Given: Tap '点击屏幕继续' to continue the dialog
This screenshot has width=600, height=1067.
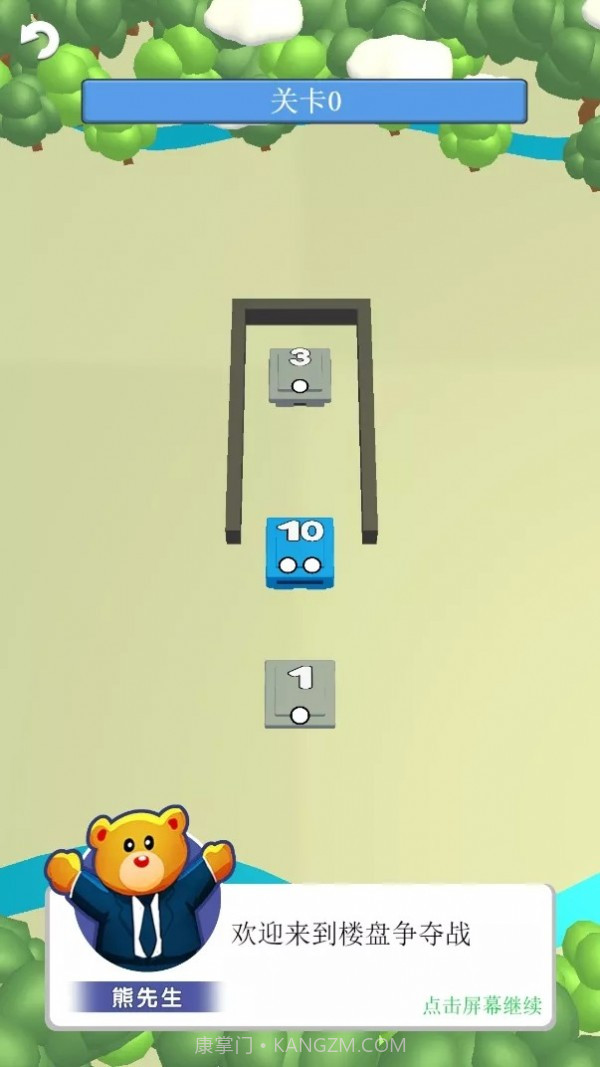Looking at the screenshot, I should pyautogui.click(x=482, y=1004).
